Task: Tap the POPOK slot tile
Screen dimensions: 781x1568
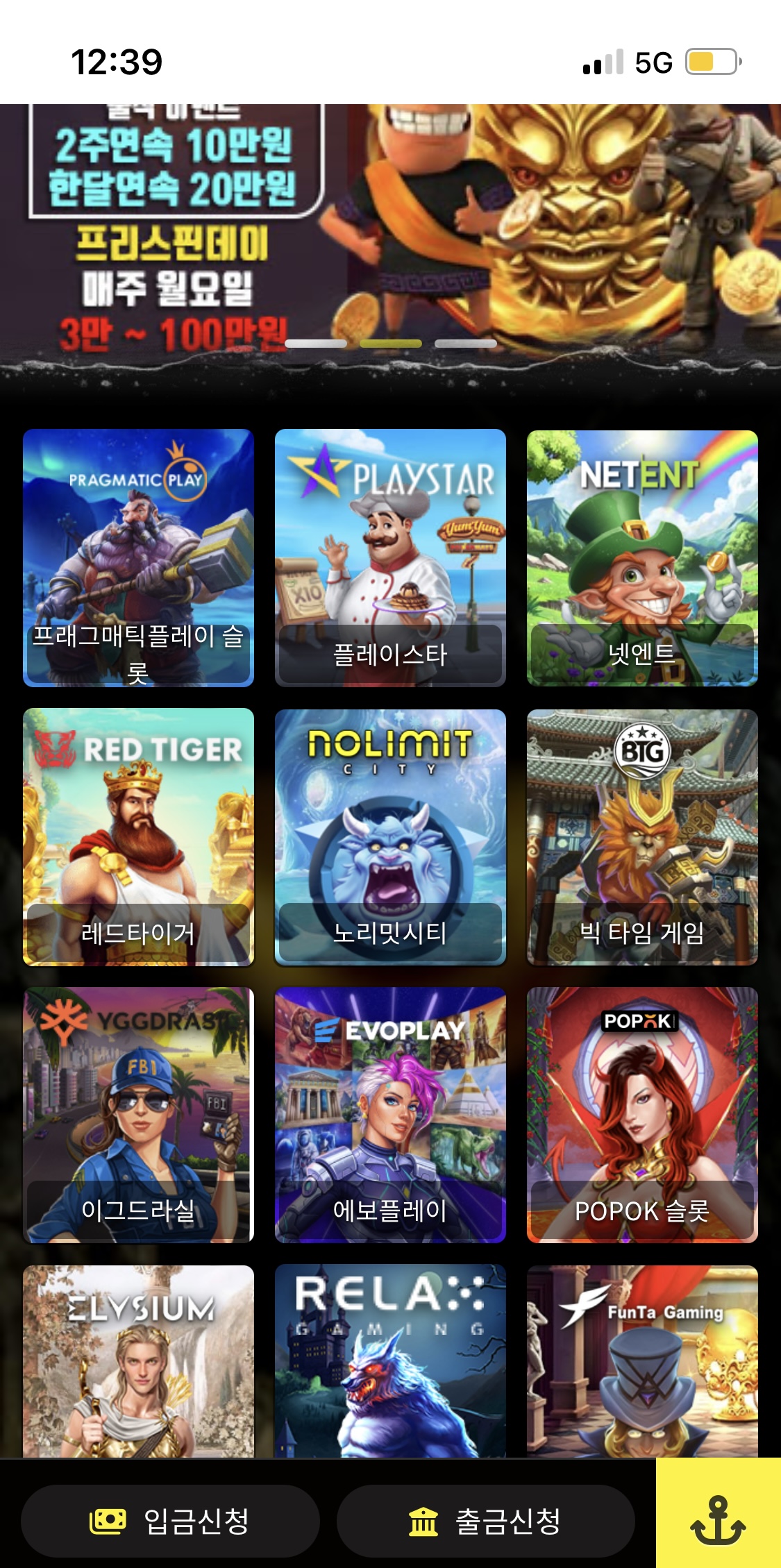Action: (642, 1114)
